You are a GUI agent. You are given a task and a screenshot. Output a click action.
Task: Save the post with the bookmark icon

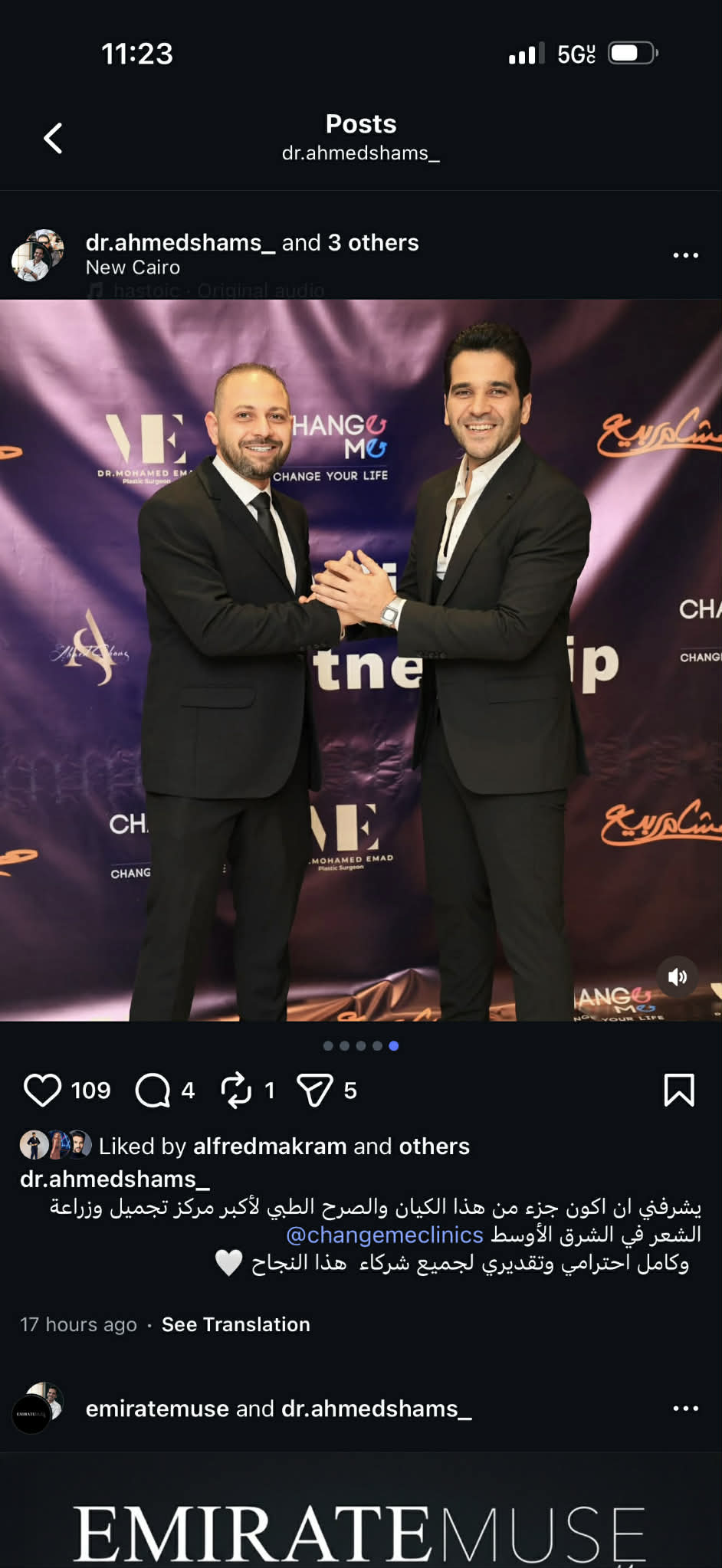click(678, 1090)
